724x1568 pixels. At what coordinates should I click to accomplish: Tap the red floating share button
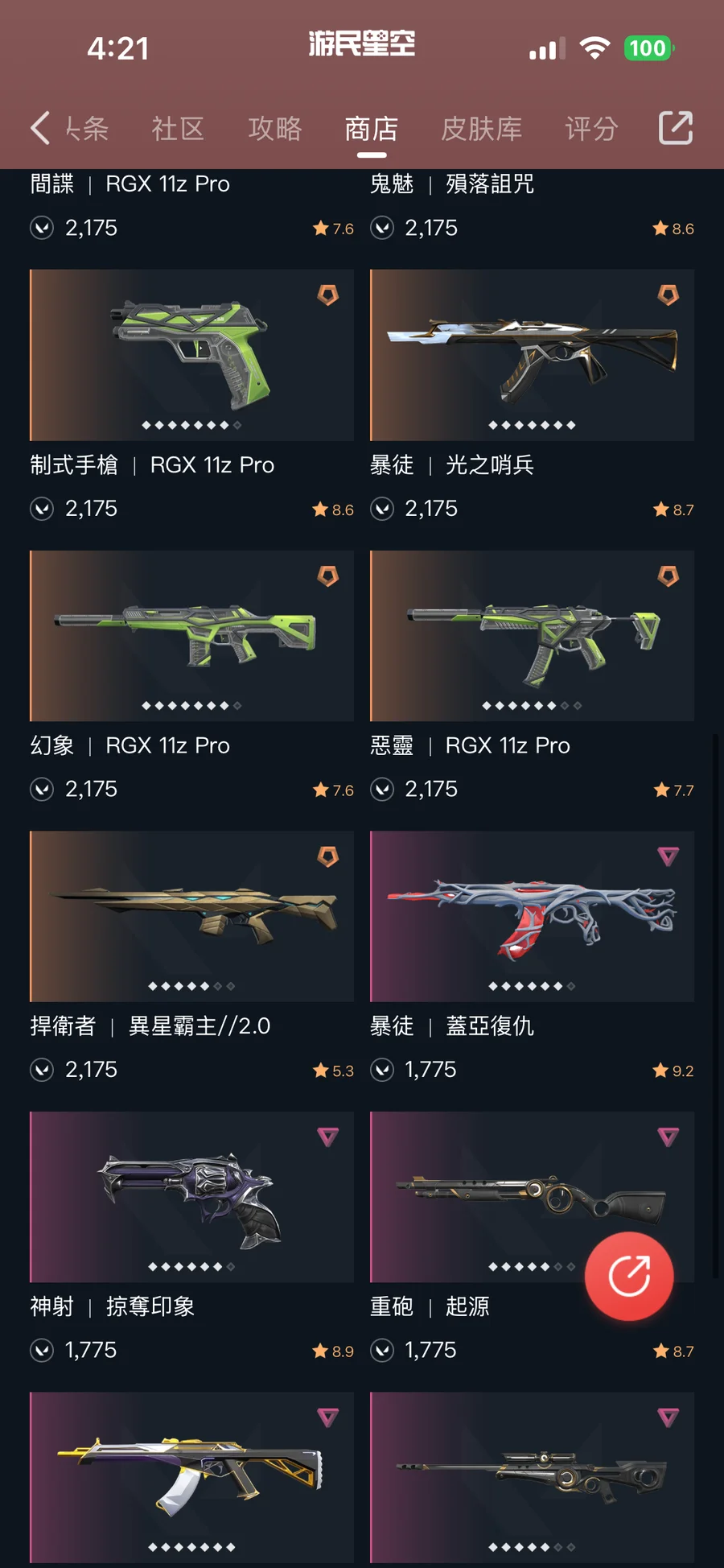coord(629,1276)
